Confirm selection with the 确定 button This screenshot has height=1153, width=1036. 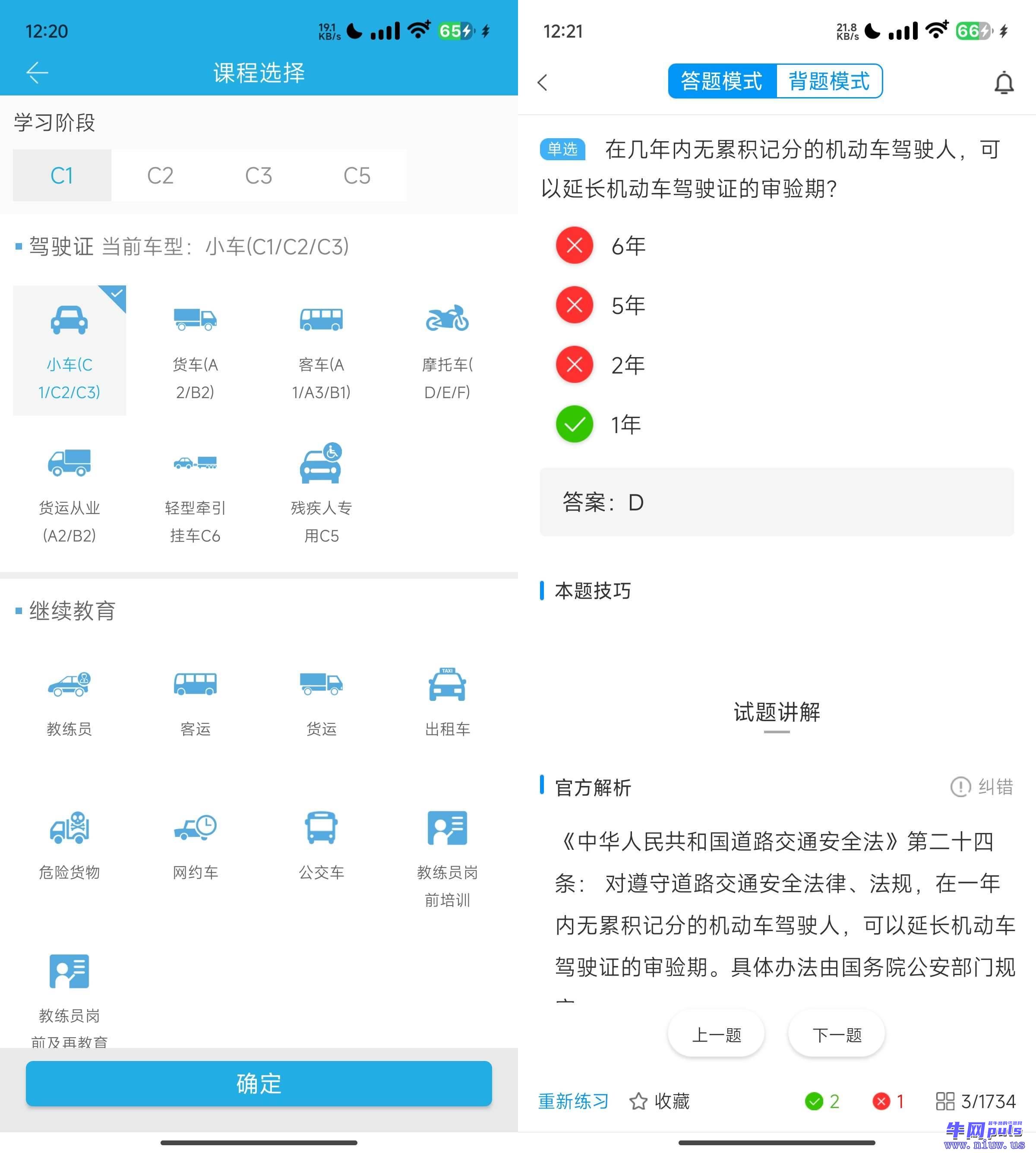[x=259, y=1083]
